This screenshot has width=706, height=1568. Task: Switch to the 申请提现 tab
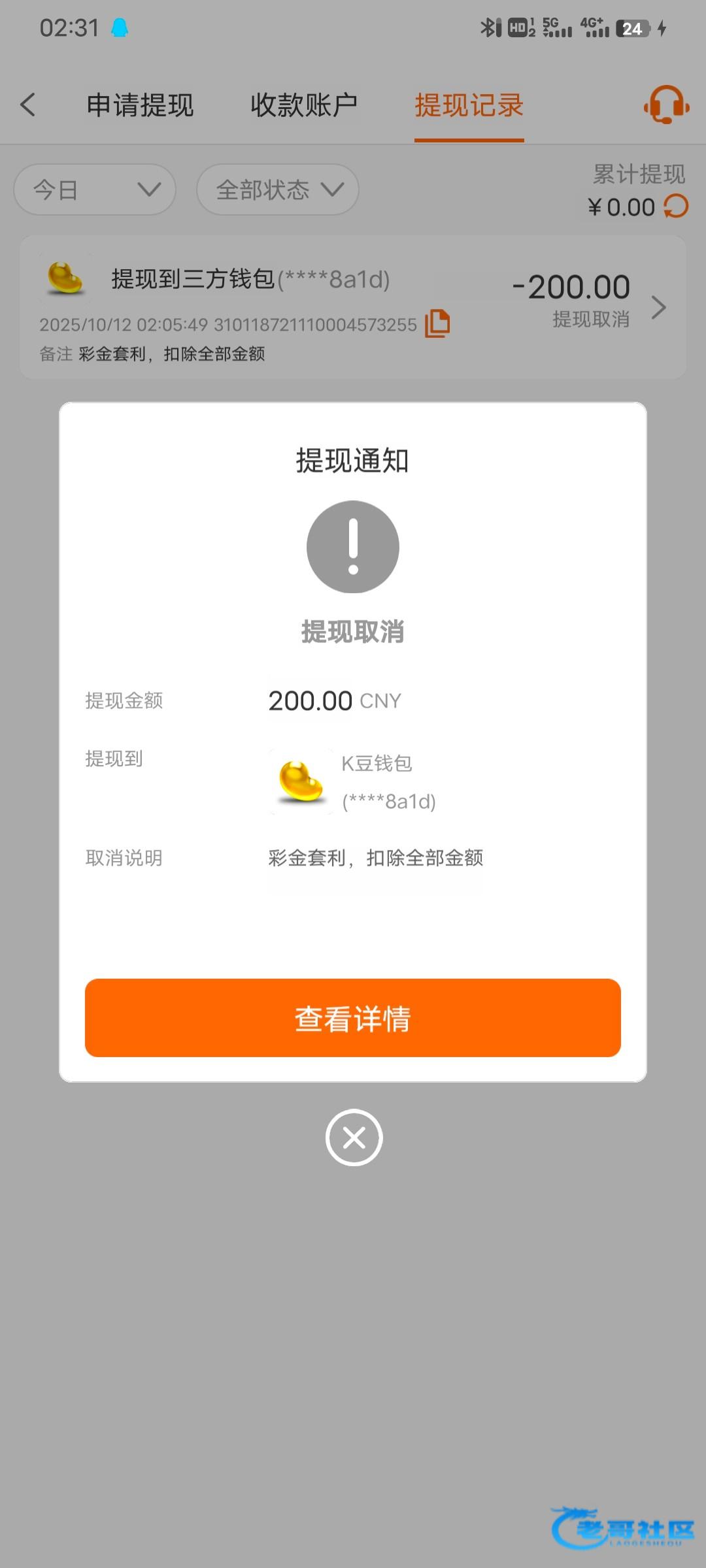140,105
